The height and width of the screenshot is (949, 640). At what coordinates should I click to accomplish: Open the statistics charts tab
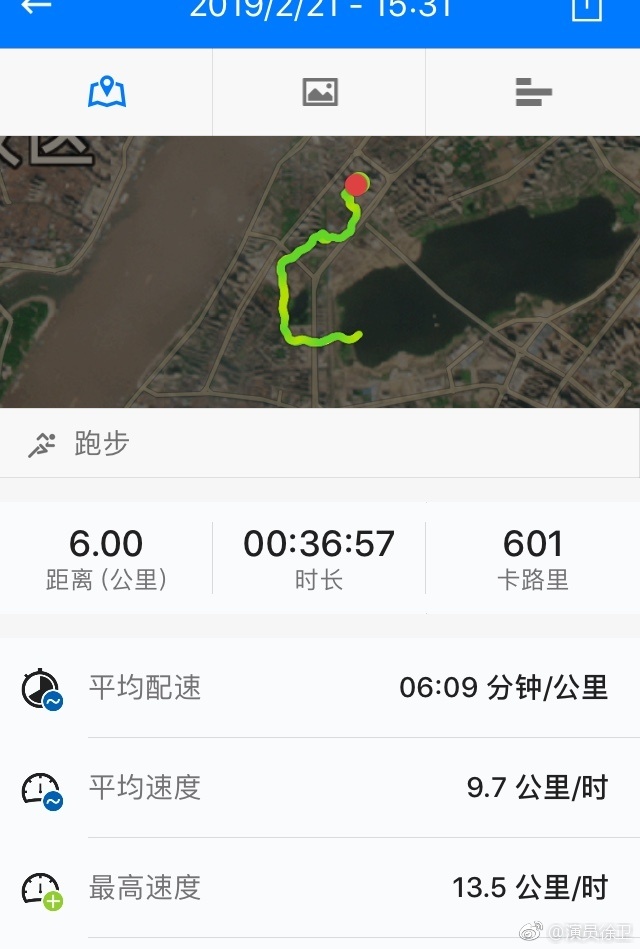click(533, 92)
